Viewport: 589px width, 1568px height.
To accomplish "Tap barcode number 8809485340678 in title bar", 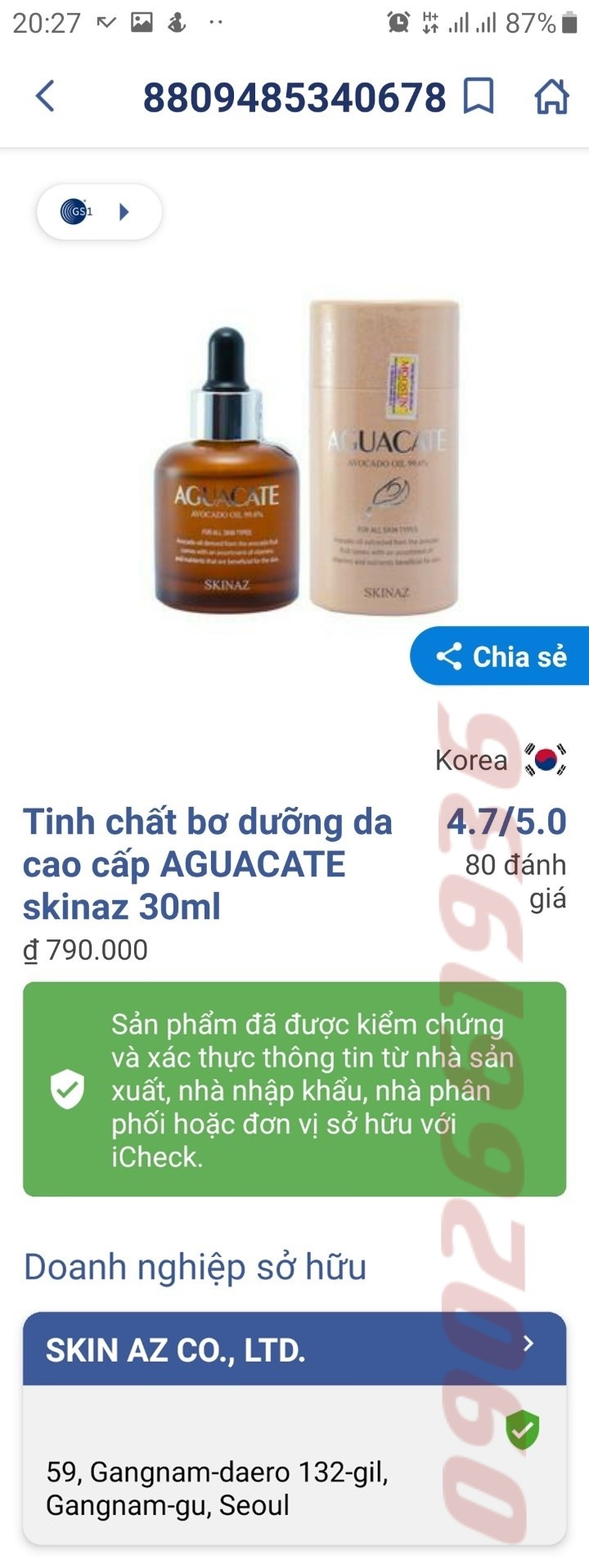I will [x=294, y=96].
